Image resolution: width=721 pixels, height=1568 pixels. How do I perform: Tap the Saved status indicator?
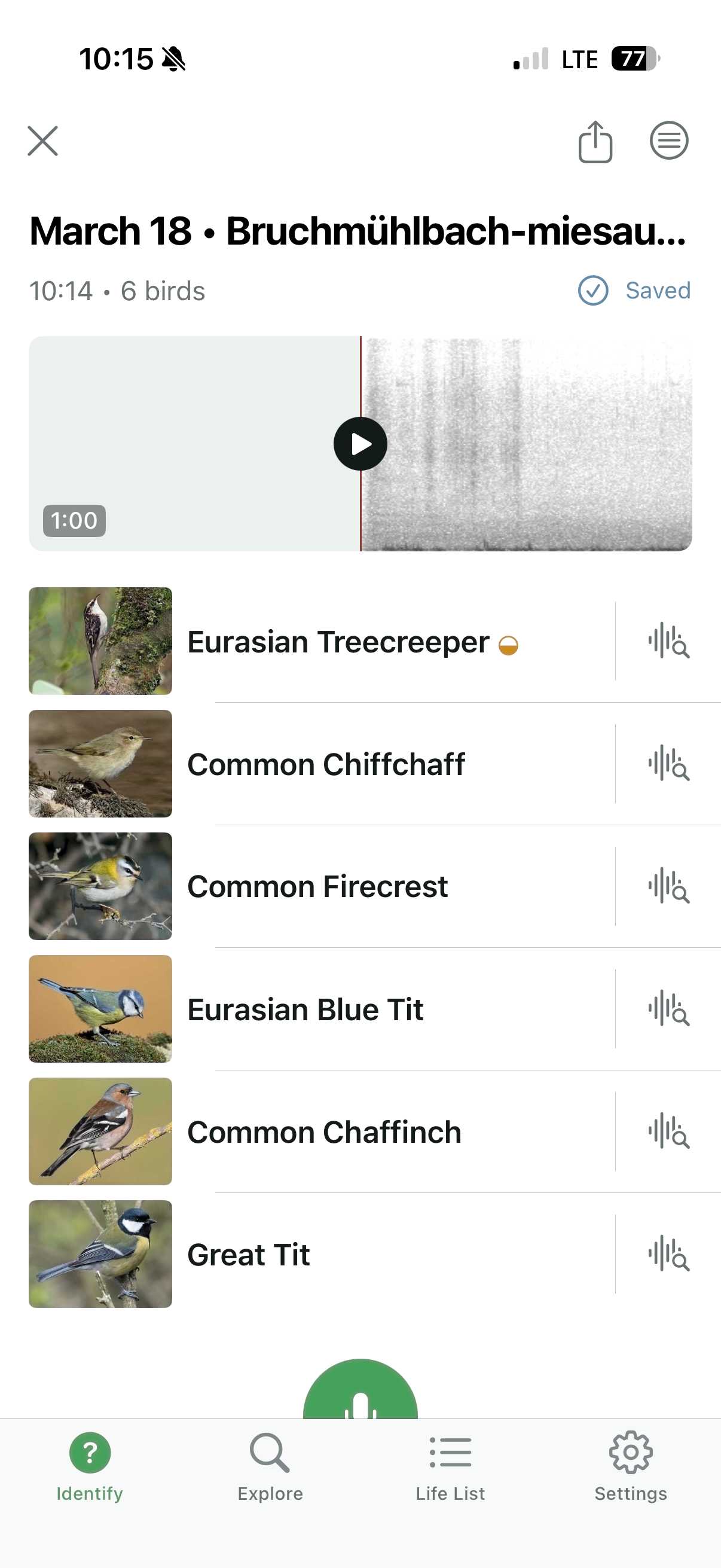coord(634,291)
